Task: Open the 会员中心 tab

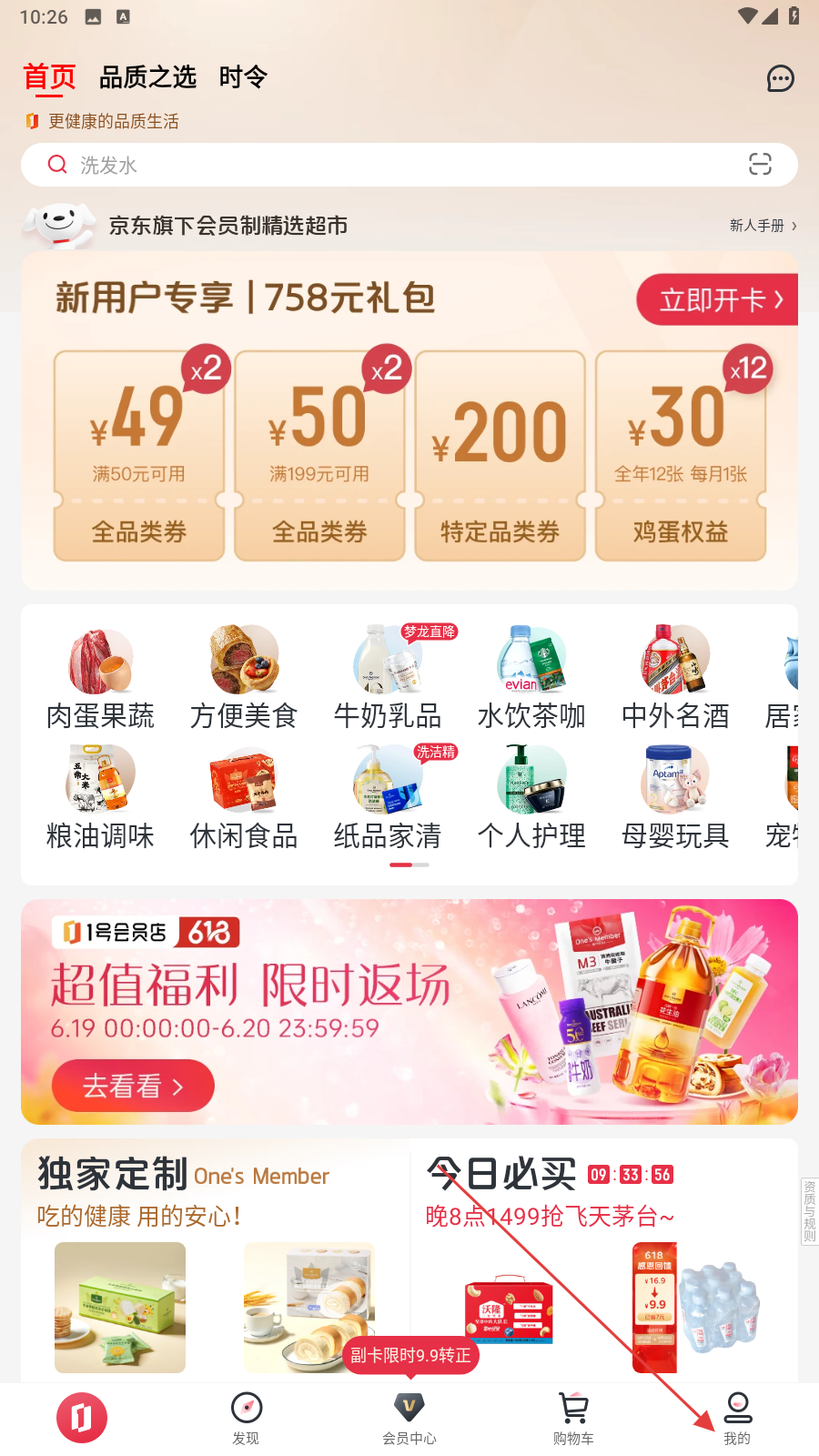Action: tap(409, 1418)
